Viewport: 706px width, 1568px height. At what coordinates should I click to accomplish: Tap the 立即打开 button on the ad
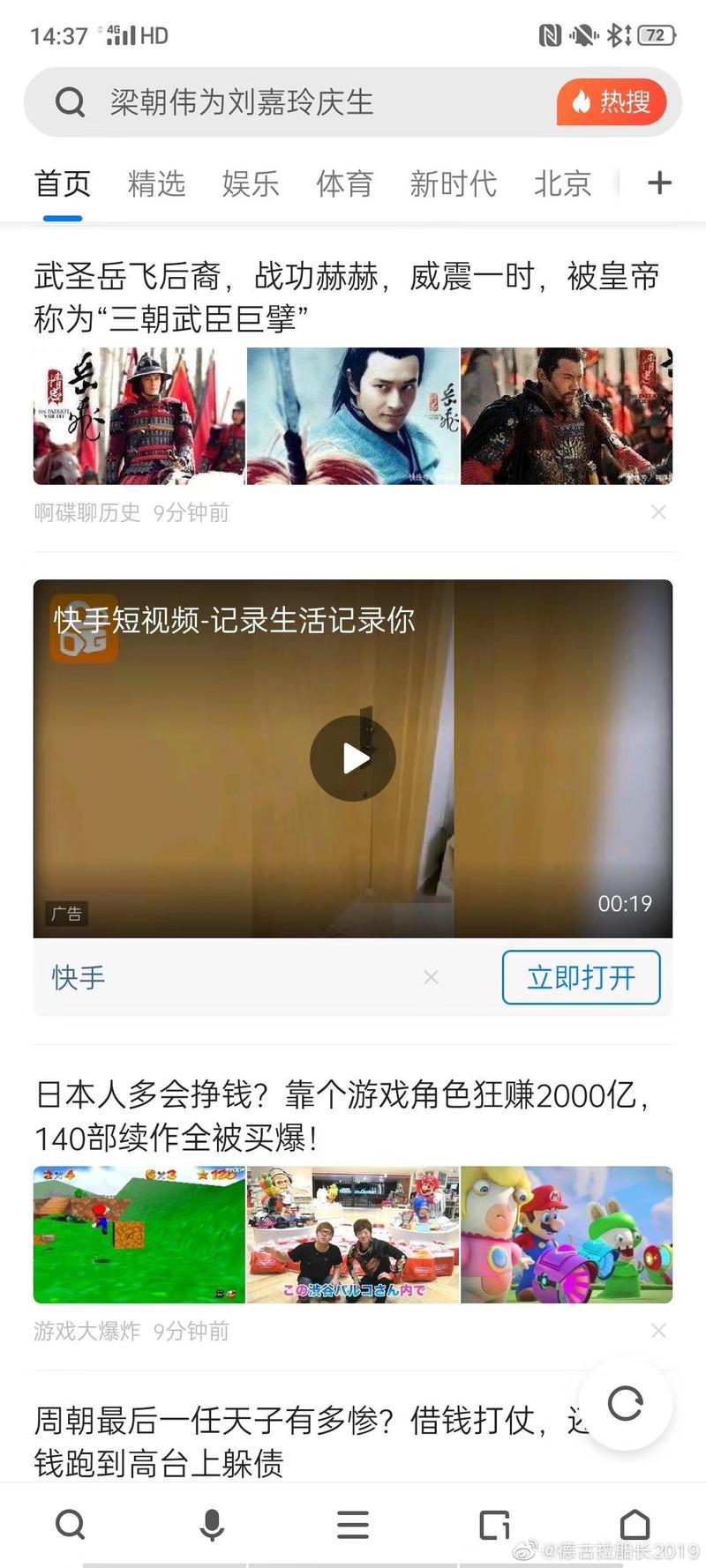click(x=581, y=977)
